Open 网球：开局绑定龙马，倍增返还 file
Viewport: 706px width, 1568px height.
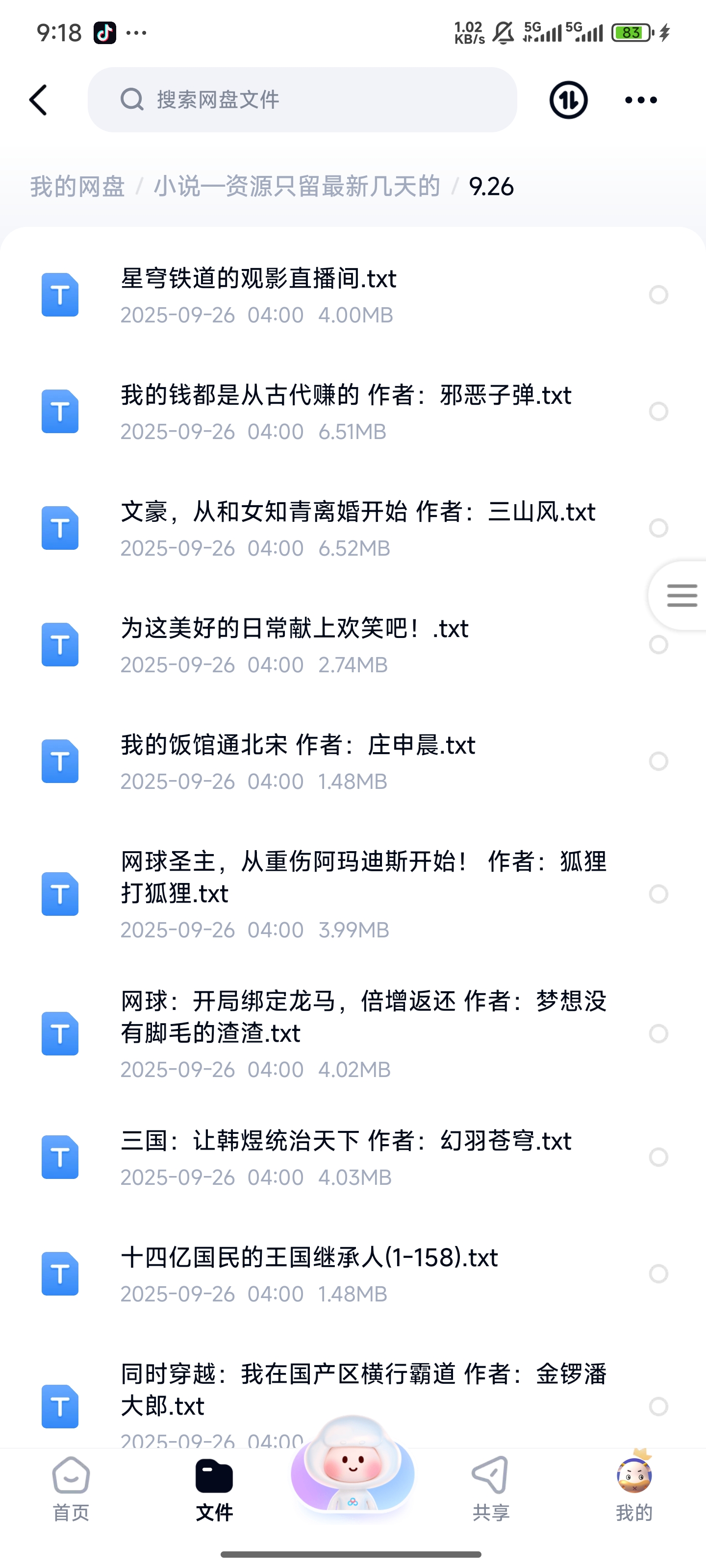[x=363, y=1017]
